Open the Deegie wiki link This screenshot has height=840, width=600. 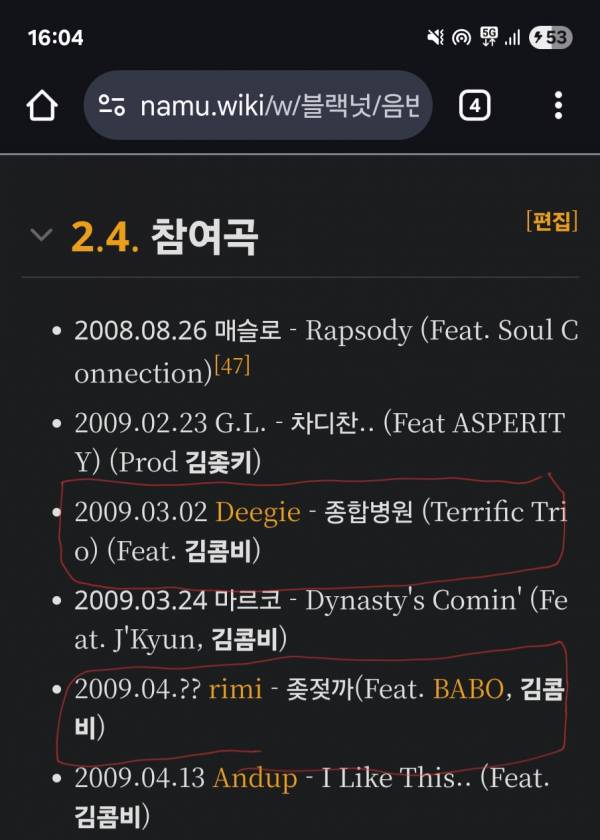pos(258,512)
